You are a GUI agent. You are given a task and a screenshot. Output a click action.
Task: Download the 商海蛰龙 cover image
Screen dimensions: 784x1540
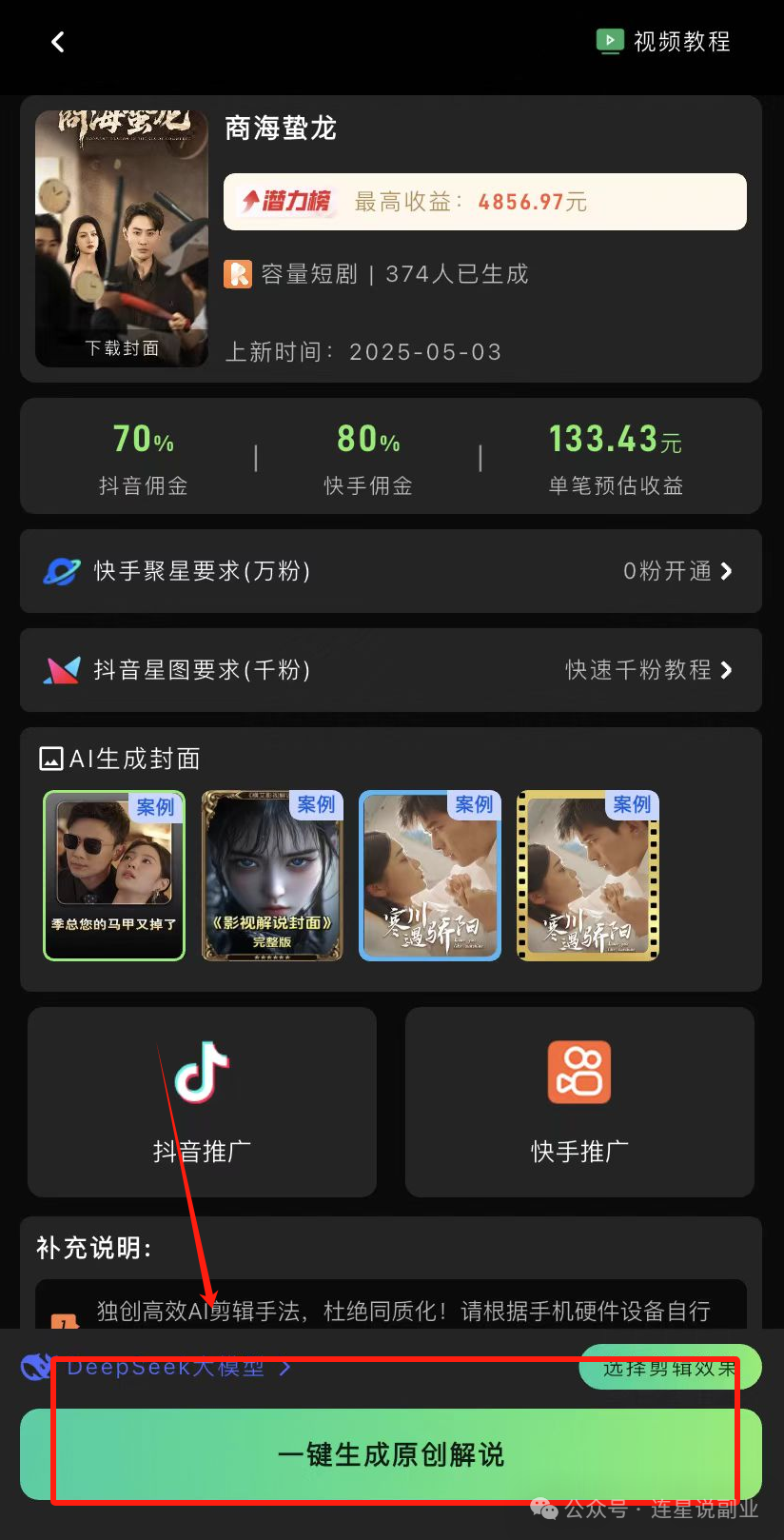tap(122, 348)
